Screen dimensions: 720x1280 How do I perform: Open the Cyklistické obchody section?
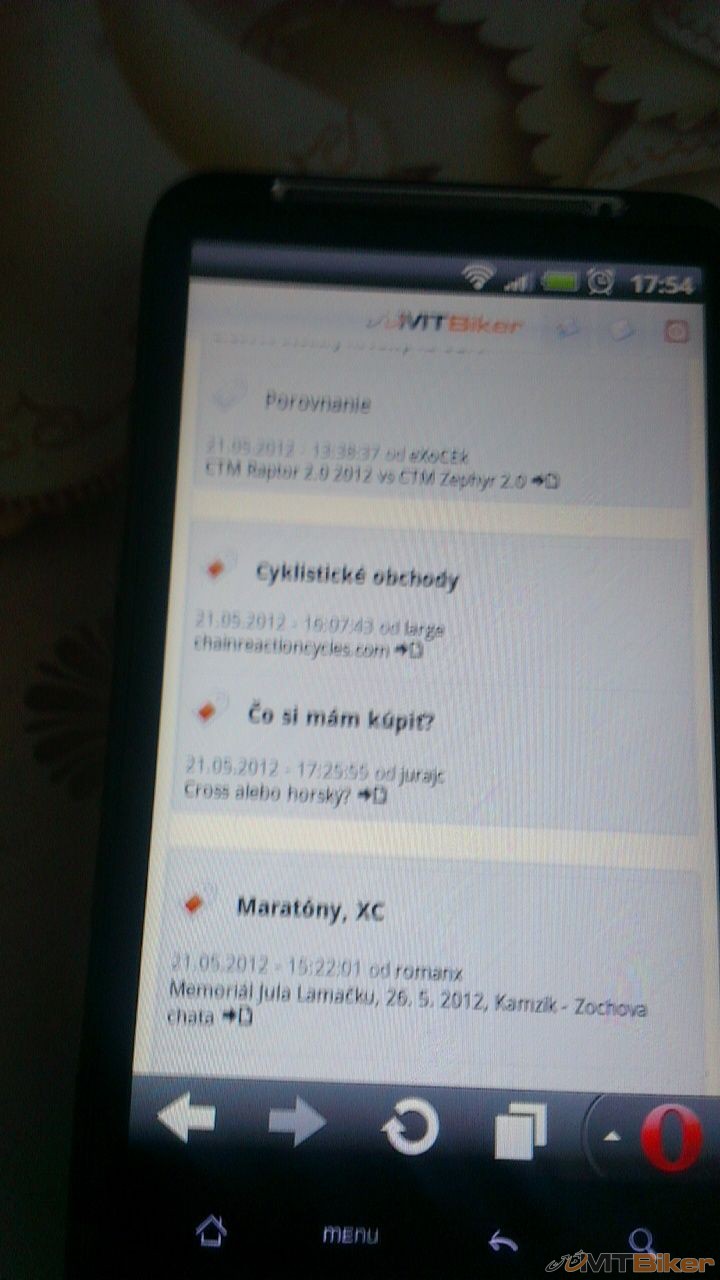357,577
